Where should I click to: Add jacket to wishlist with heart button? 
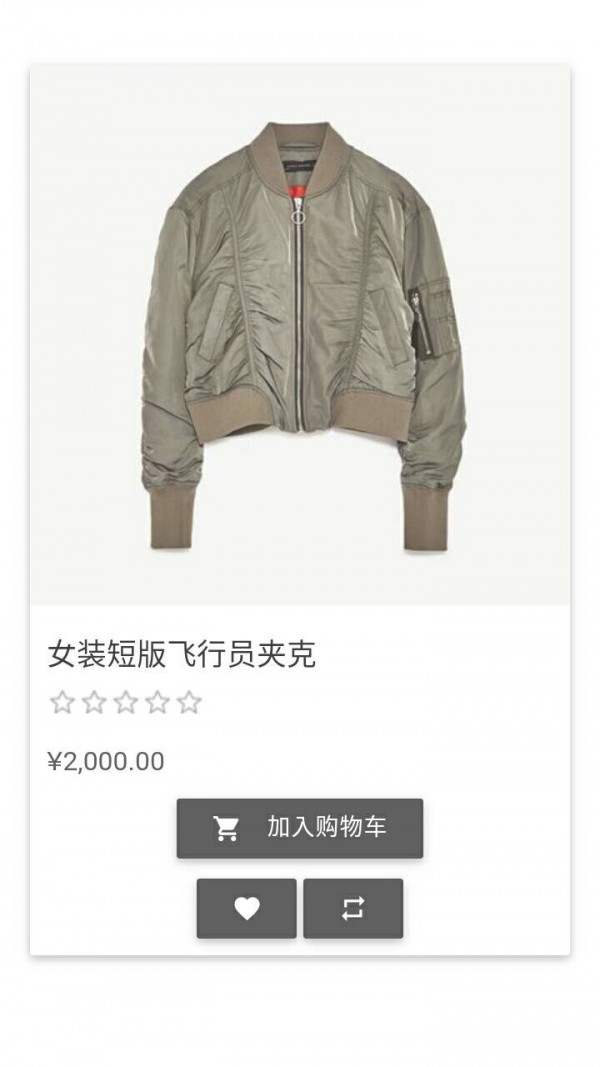pyautogui.click(x=246, y=908)
